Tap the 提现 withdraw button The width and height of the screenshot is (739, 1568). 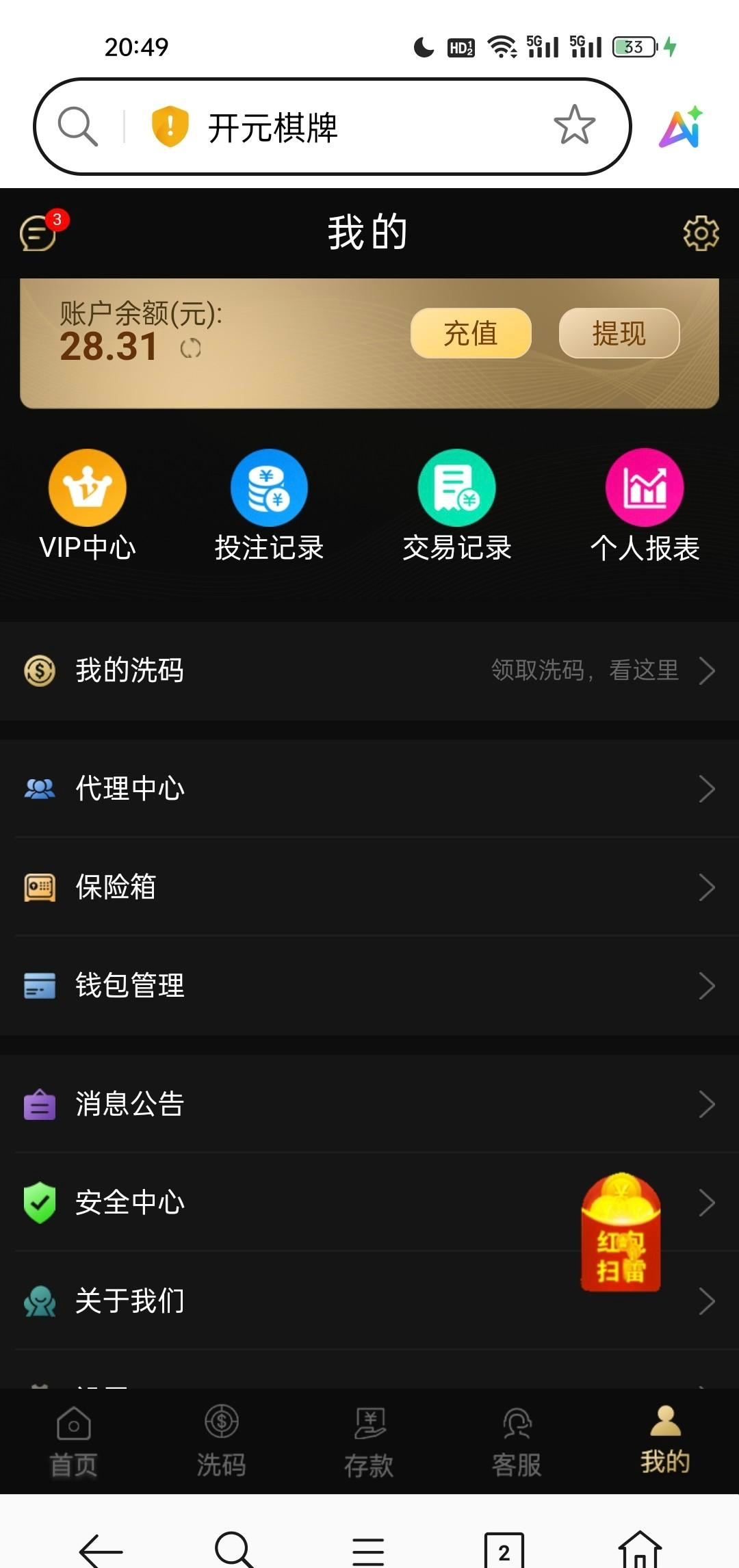(619, 333)
